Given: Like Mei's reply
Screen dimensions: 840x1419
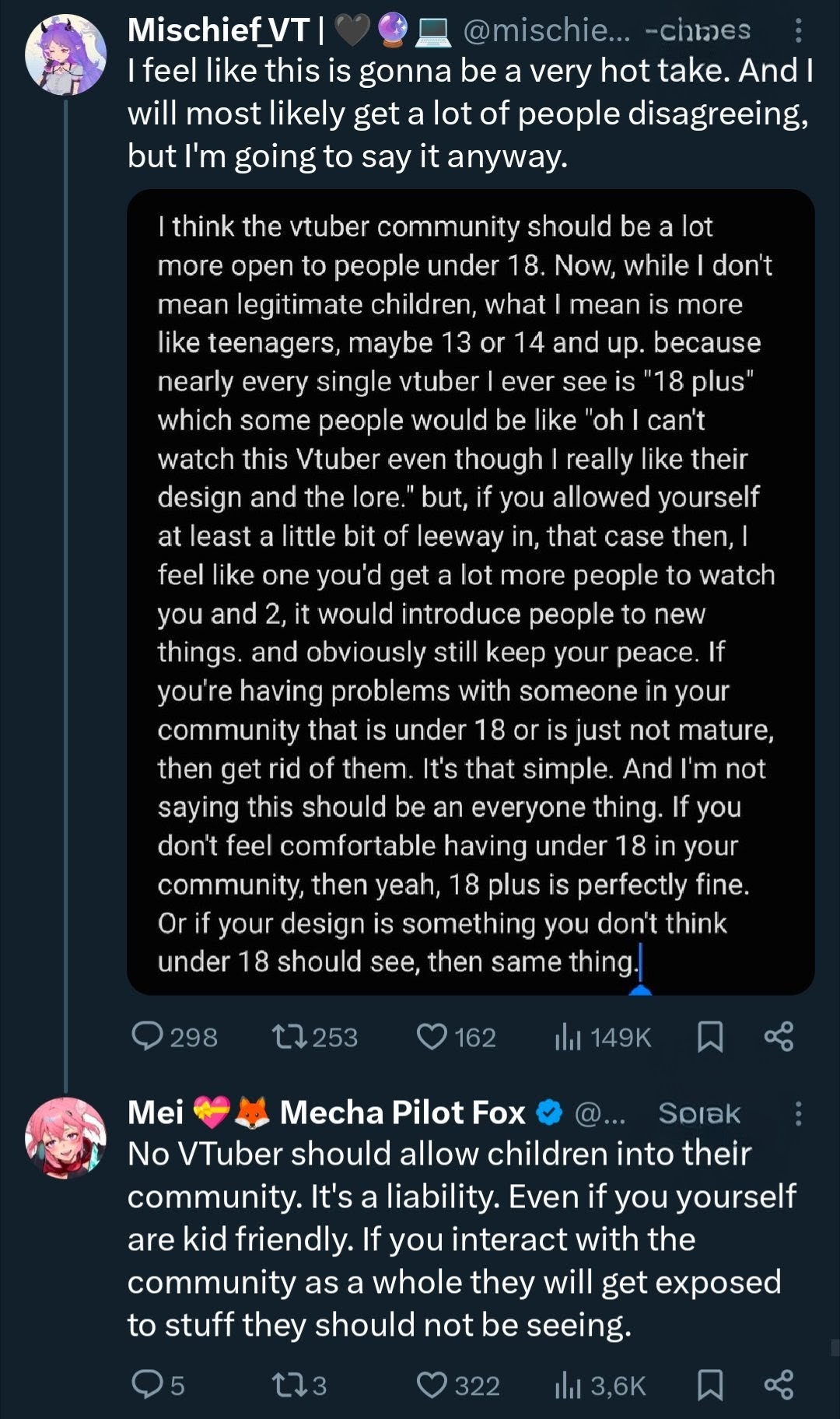Looking at the screenshot, I should (458, 1385).
